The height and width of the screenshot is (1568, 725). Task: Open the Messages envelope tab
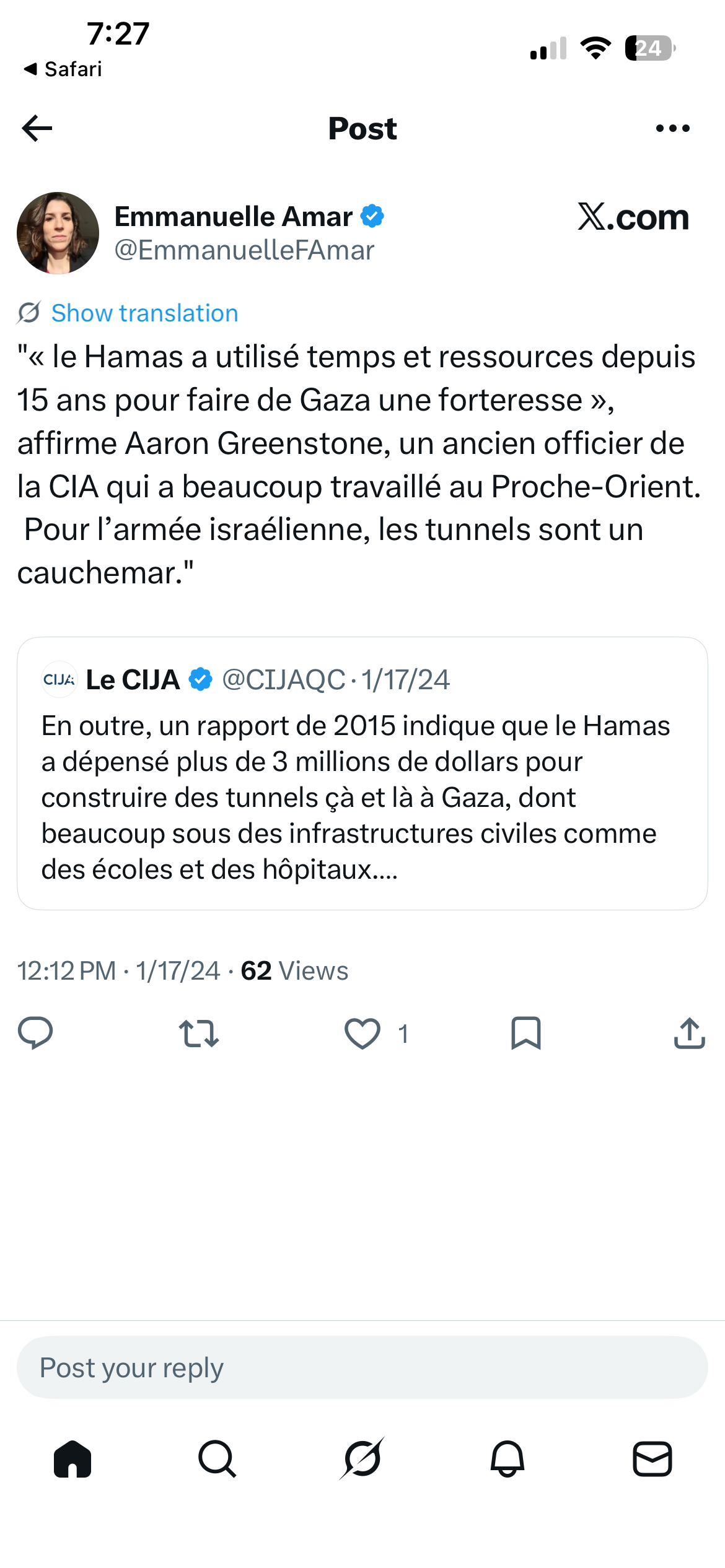652,1459
